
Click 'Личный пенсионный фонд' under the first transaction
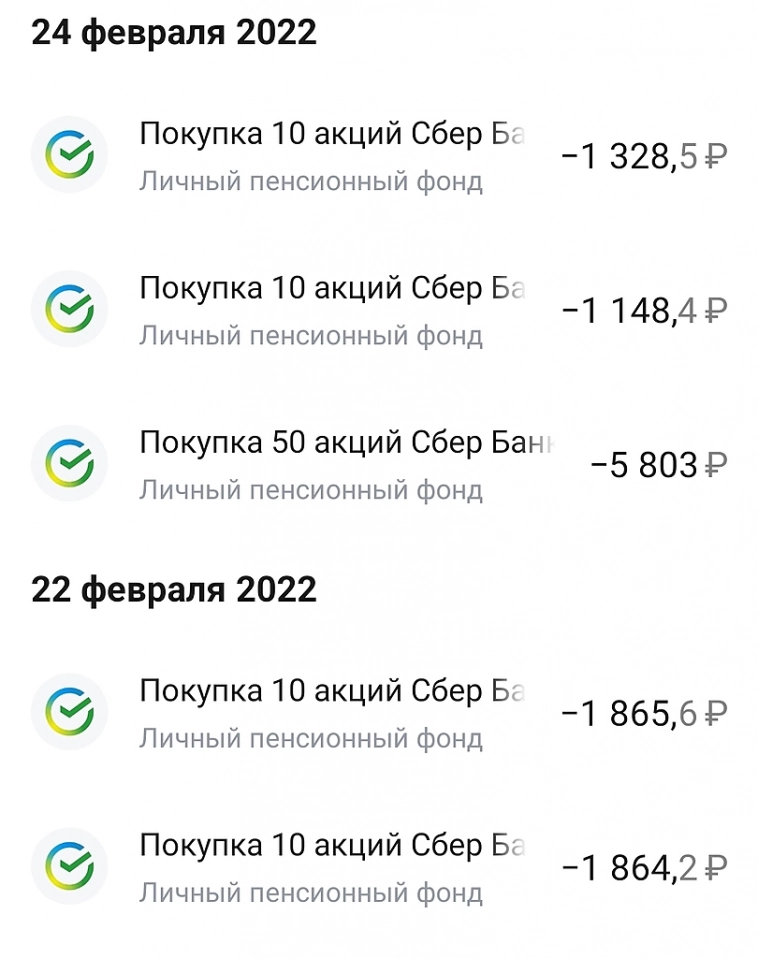coord(313,181)
